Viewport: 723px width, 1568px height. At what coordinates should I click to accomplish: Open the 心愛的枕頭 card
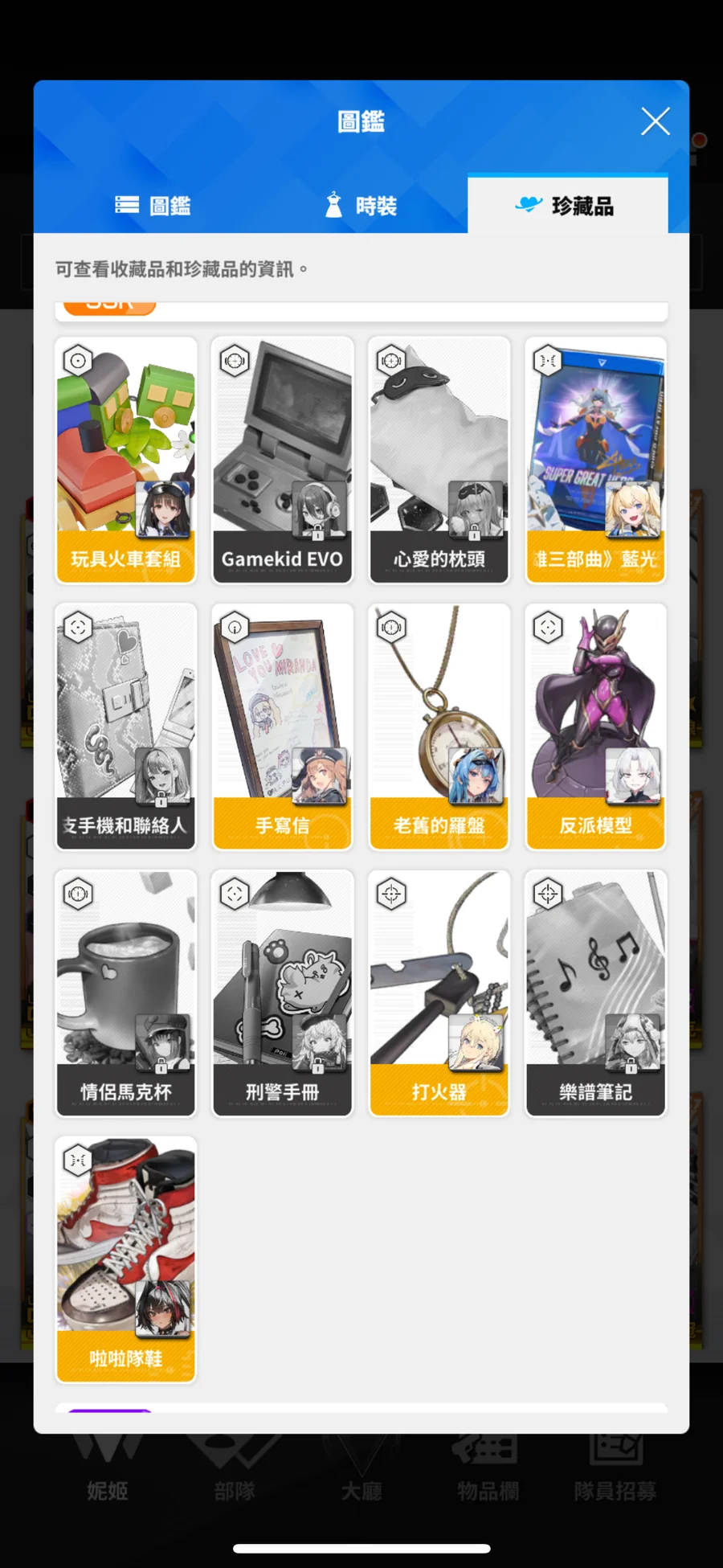439,460
